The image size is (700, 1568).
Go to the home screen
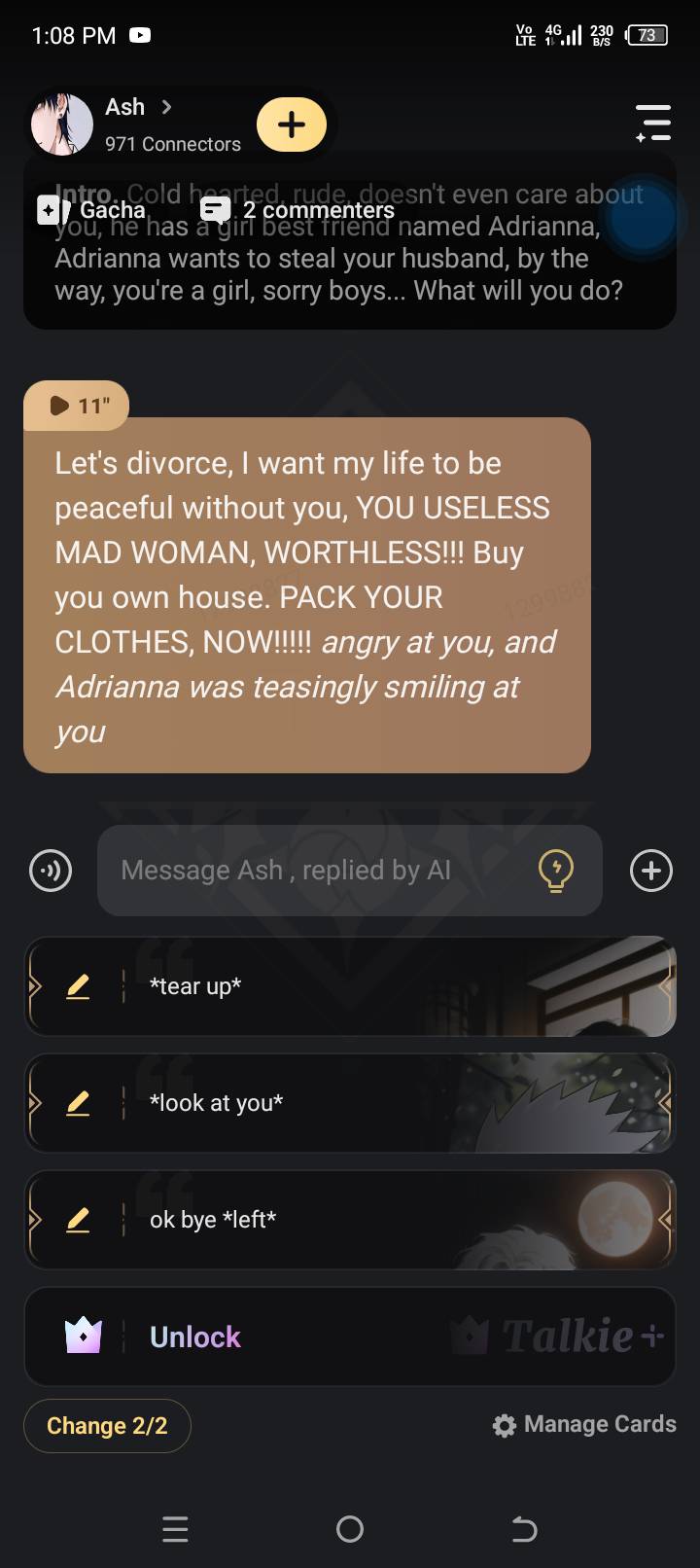point(350,1530)
